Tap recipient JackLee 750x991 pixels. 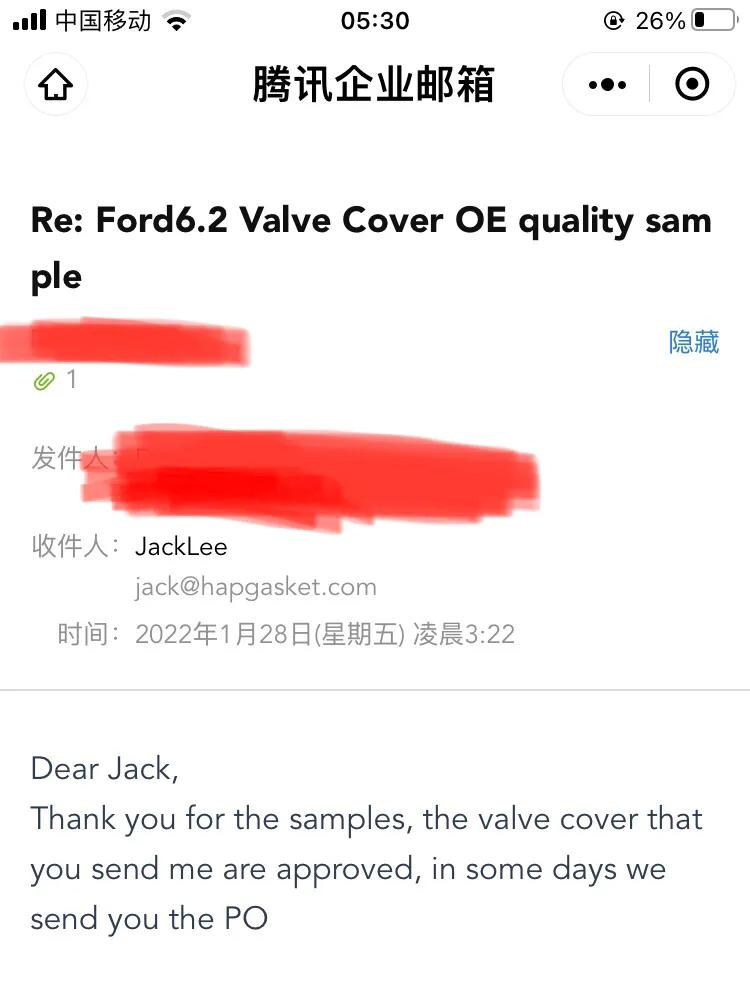[181, 547]
